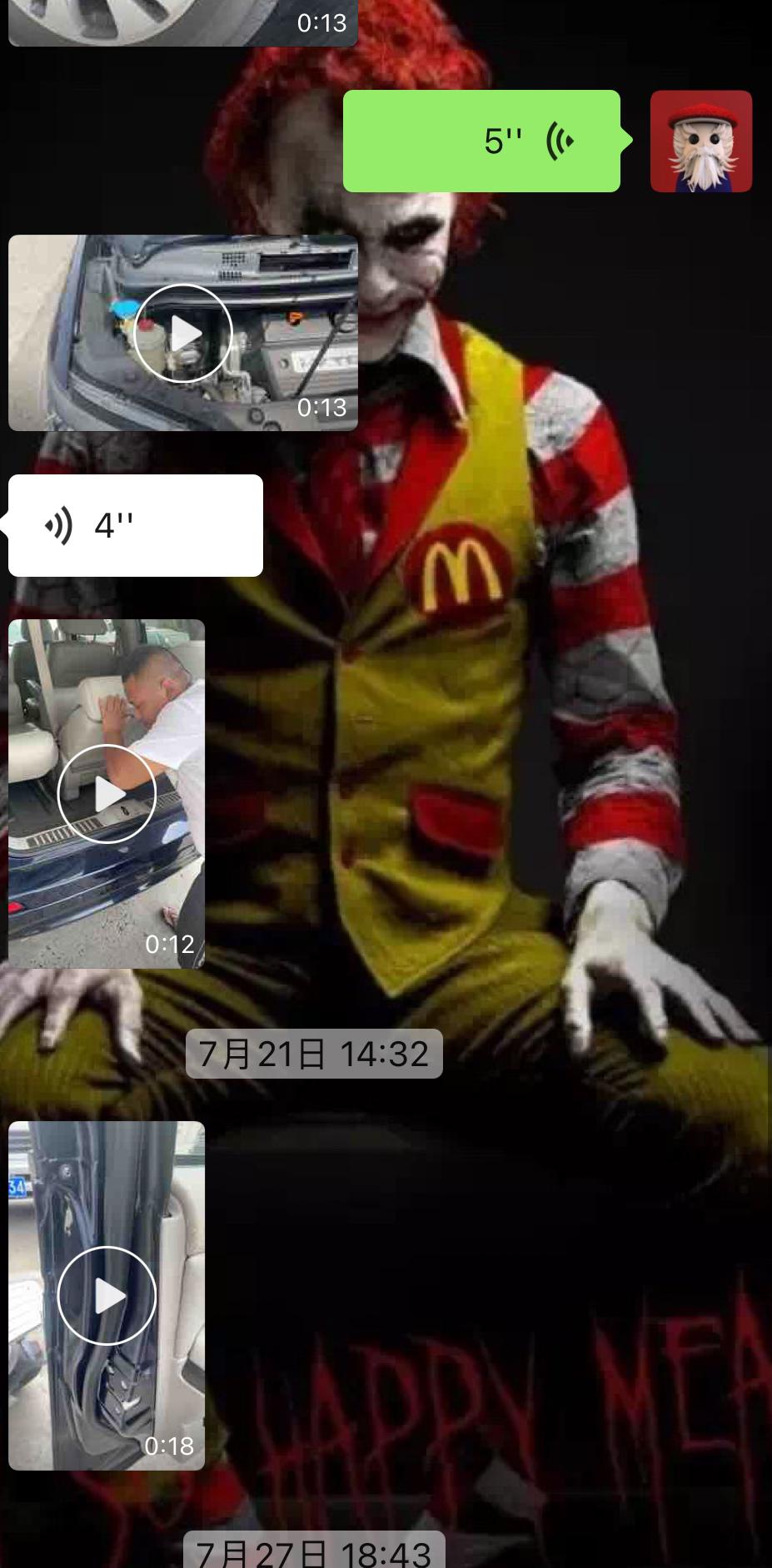Open the partially visible video at the top
Viewport: 772px width, 1568px height.
pyautogui.click(x=183, y=22)
